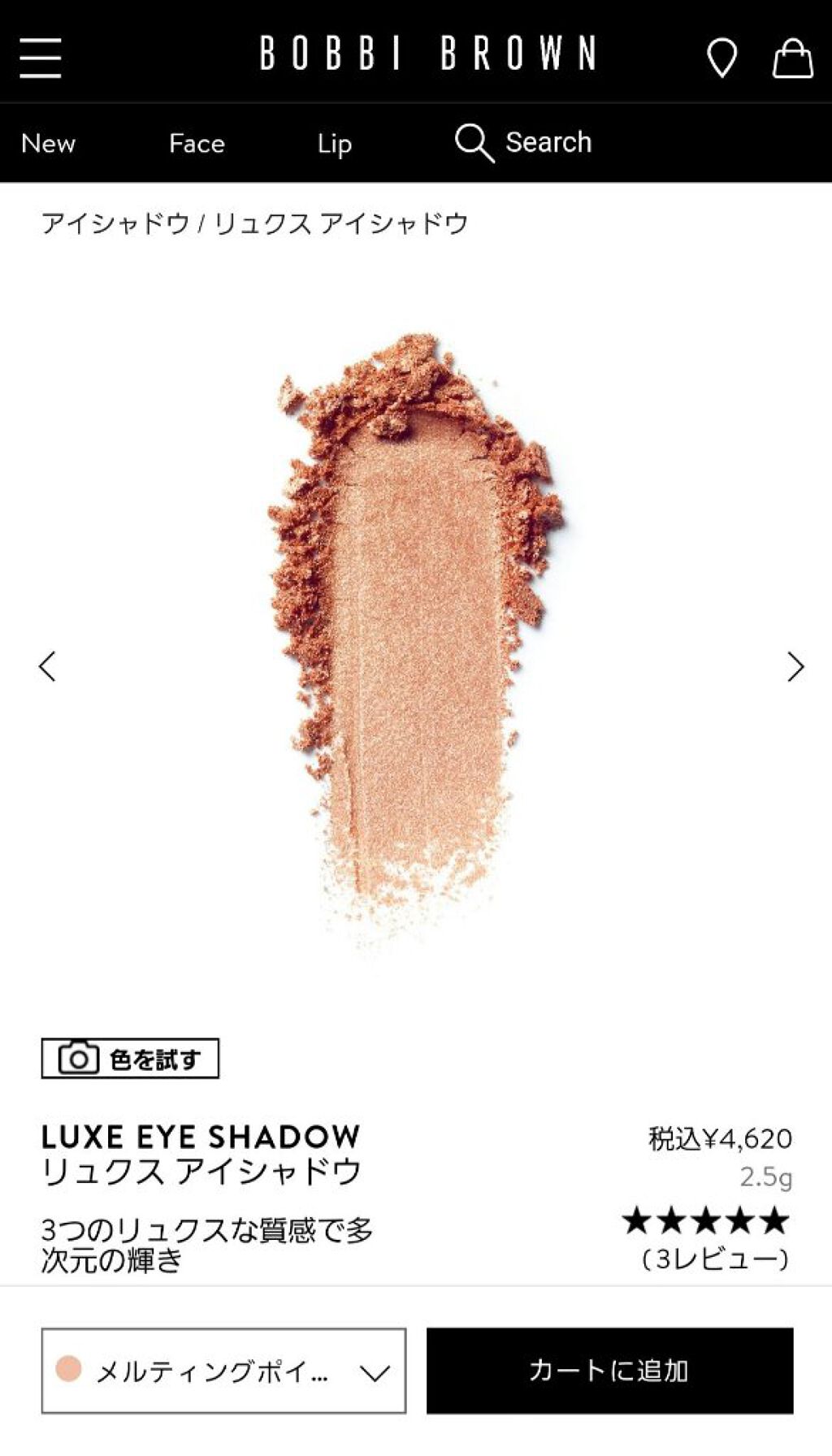Screen dimensions: 832x1456
Task: Show the previous product image
Action: coord(48,666)
